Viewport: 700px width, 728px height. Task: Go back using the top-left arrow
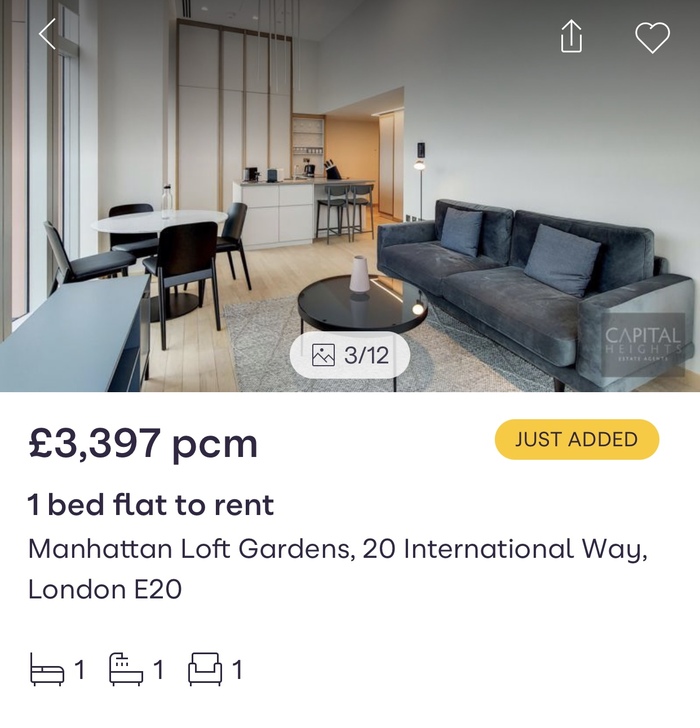tap(47, 34)
